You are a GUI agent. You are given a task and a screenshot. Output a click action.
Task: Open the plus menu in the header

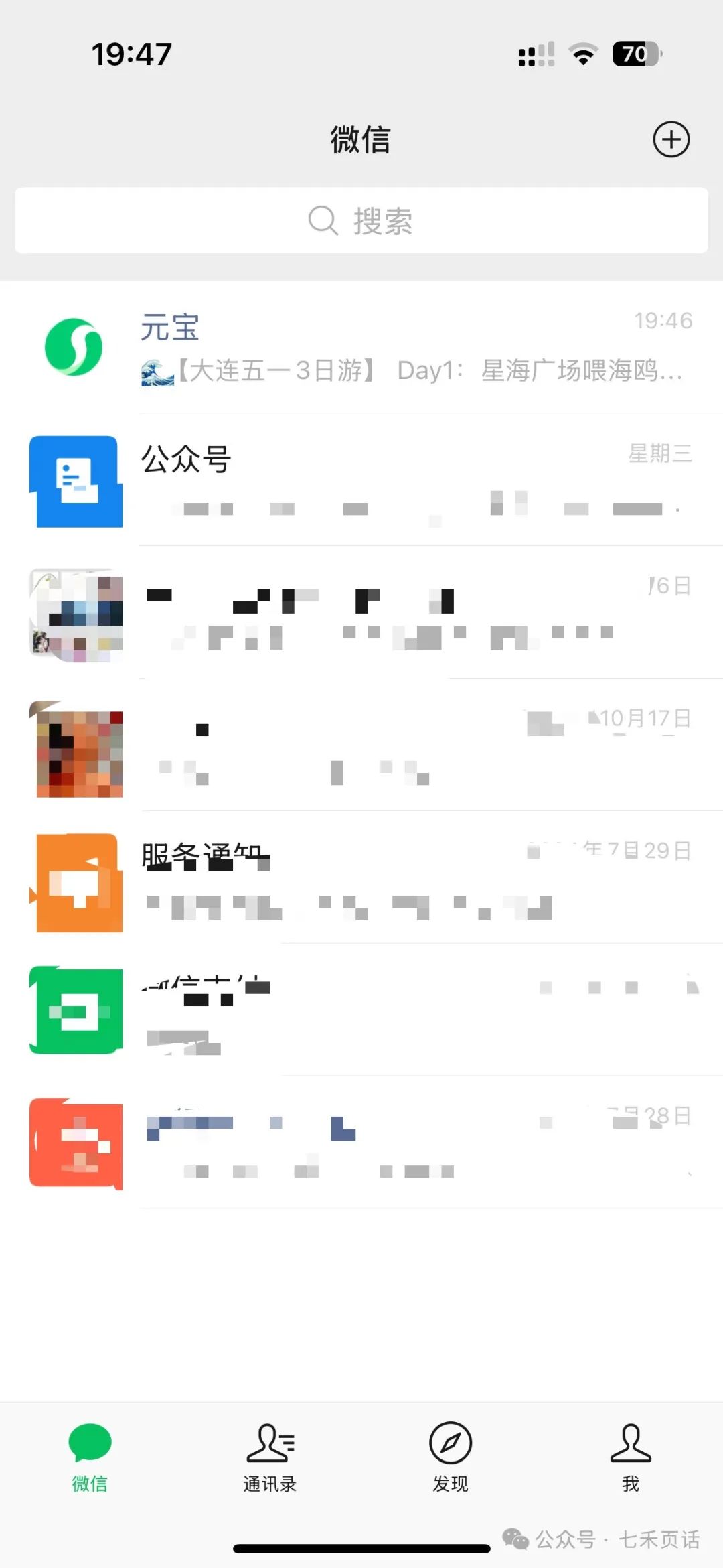[671, 139]
